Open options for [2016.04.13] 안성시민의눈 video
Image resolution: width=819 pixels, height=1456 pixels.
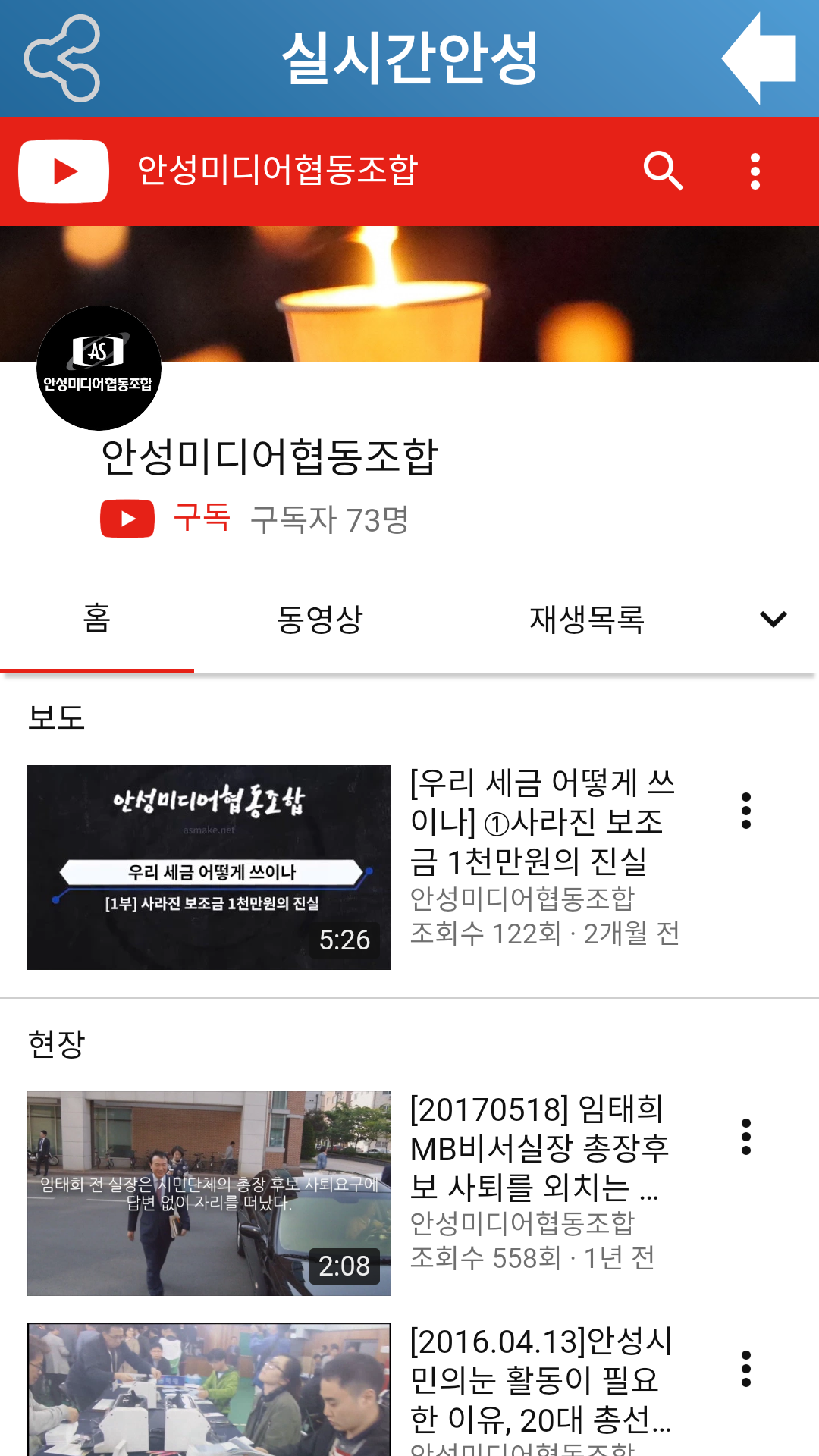click(x=746, y=1369)
